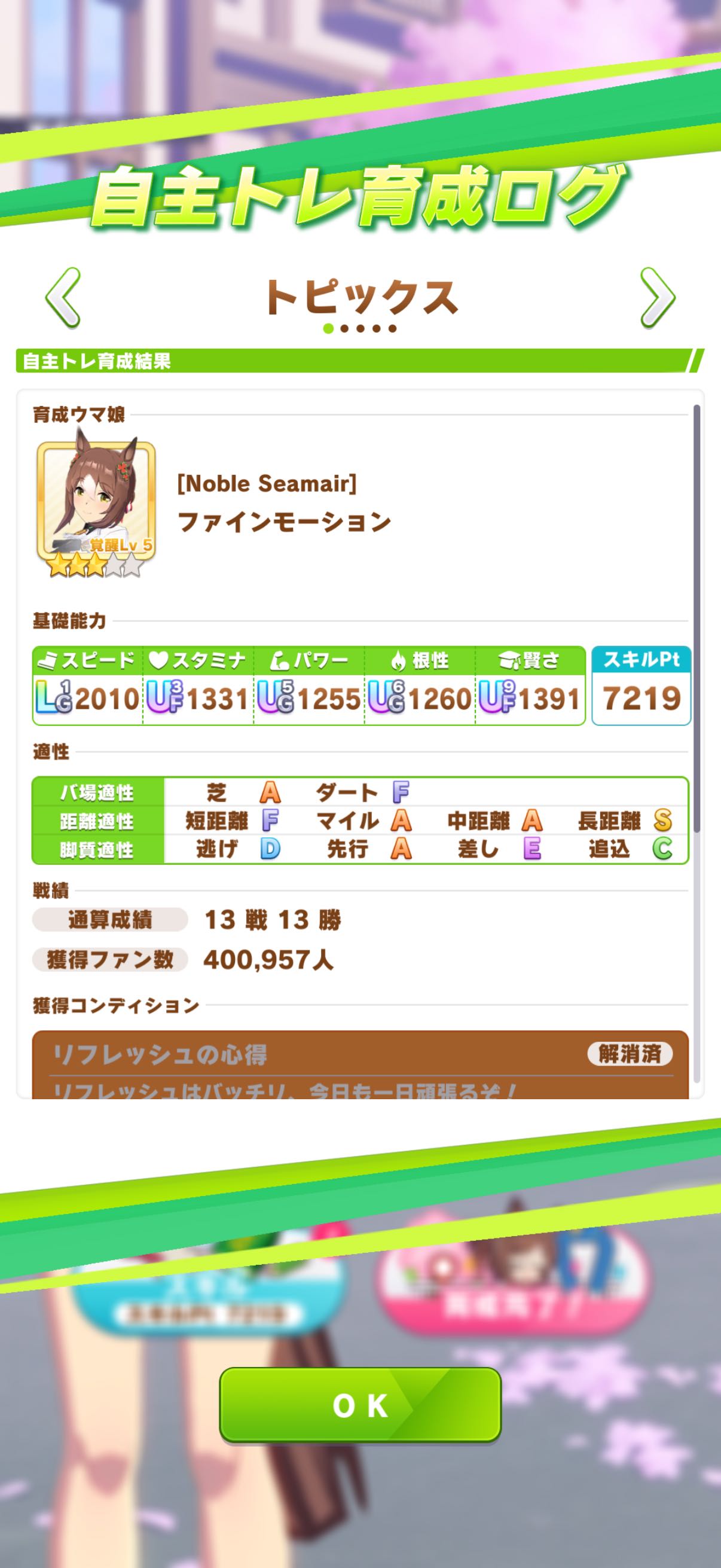Confirm with the green OK button
721x1568 pixels.
point(360,1405)
